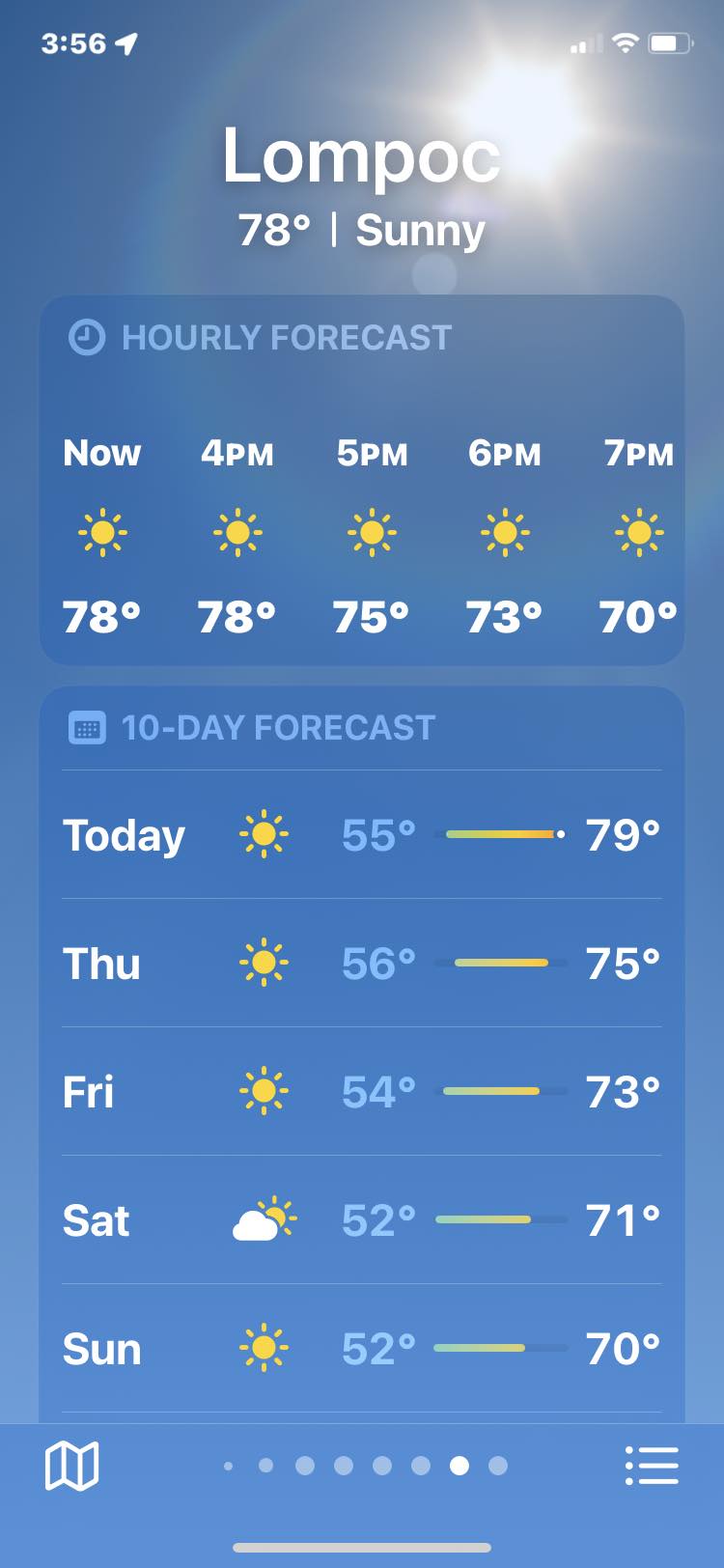Viewport: 724px width, 1568px height.
Task: Open Sat forecast details
Action: pyautogui.click(x=362, y=1219)
